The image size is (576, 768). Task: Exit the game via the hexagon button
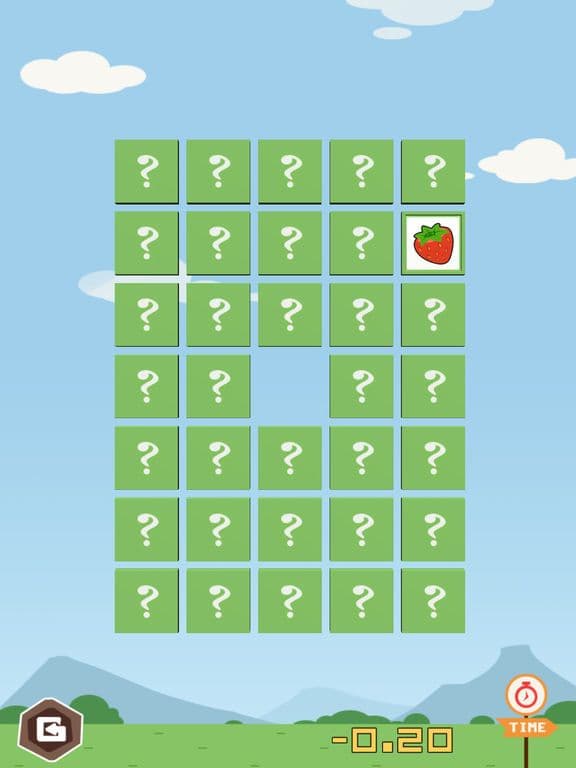(50, 731)
